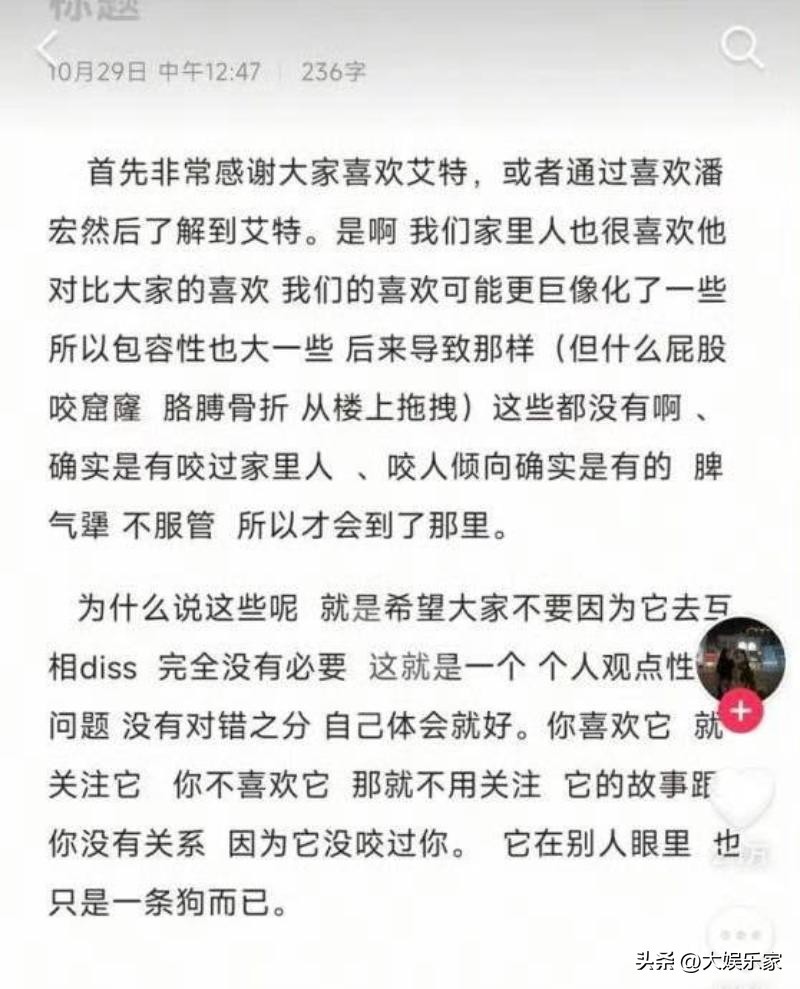This screenshot has height=989, width=800.
Task: Open search with the magnifier icon
Action: pyautogui.click(x=742, y=47)
